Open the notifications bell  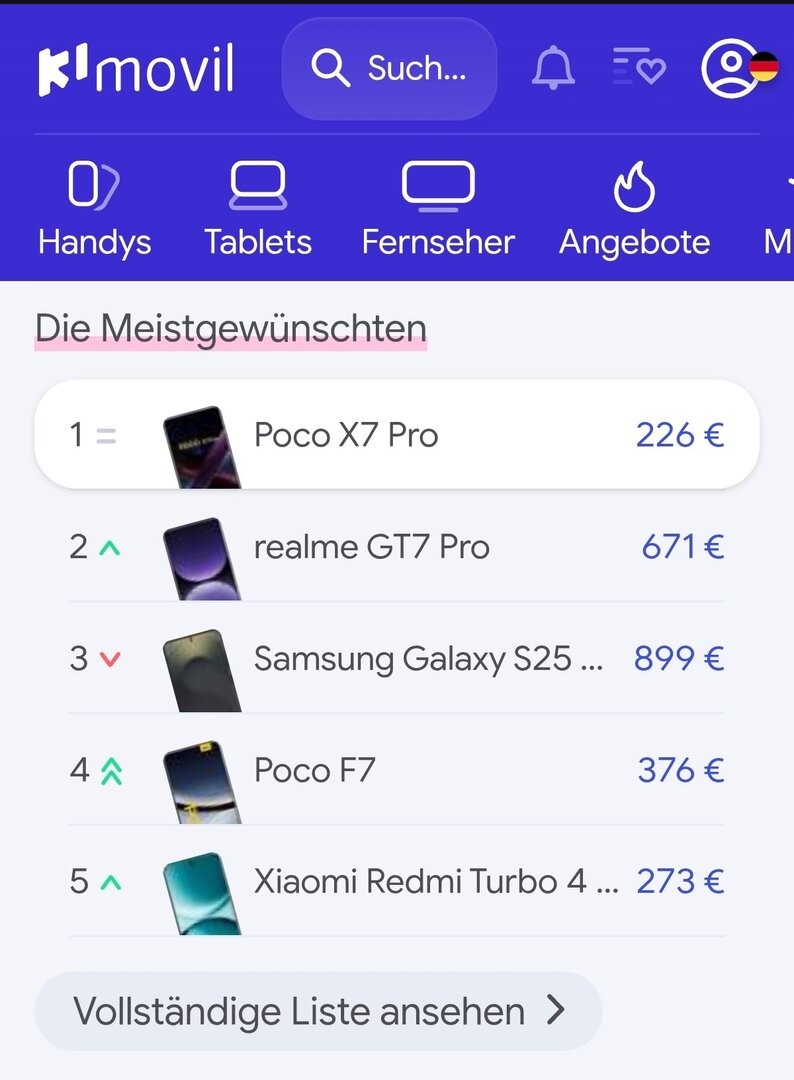[553, 69]
